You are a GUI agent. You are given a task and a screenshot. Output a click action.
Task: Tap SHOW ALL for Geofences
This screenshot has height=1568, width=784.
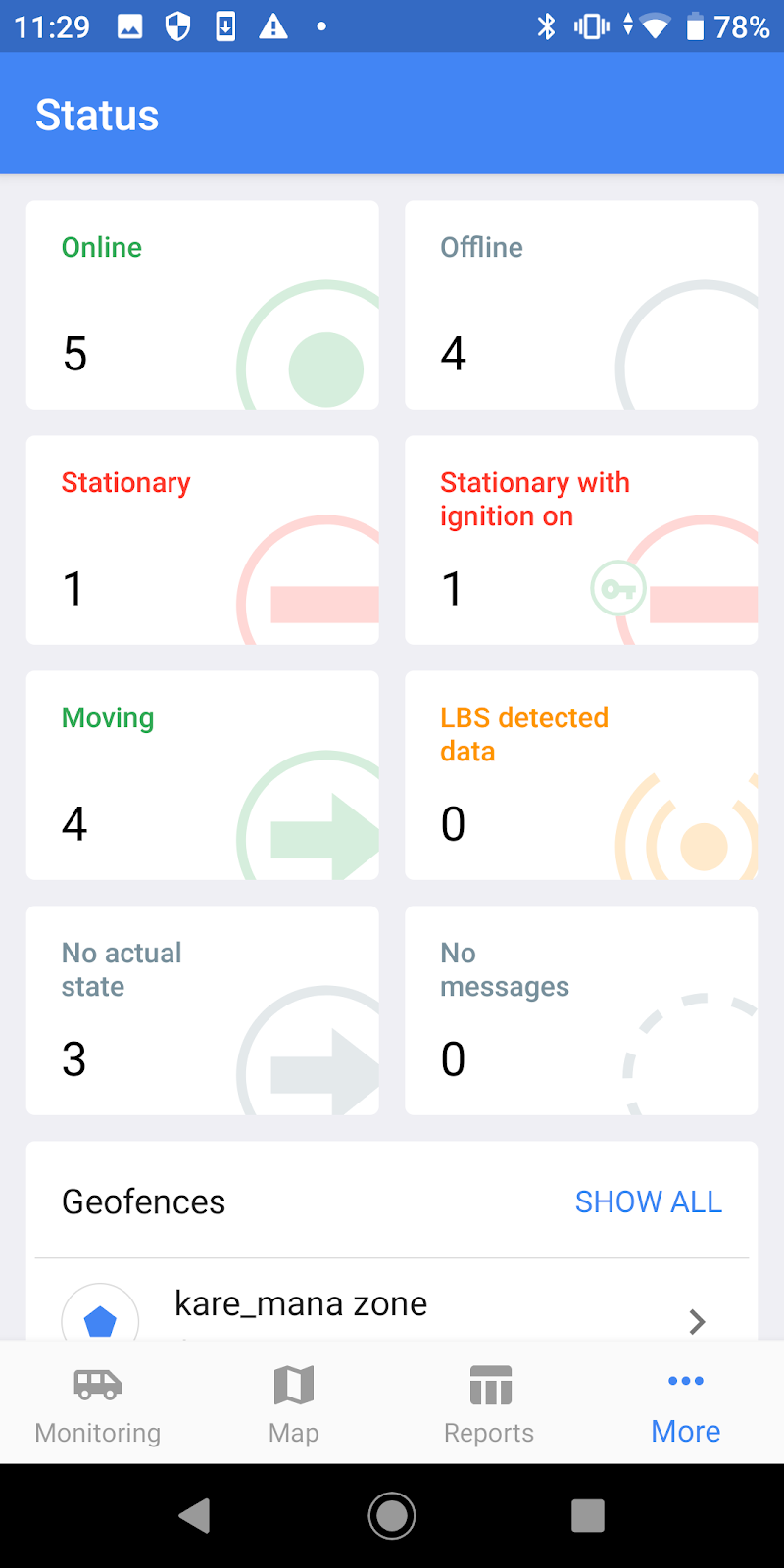point(648,1201)
